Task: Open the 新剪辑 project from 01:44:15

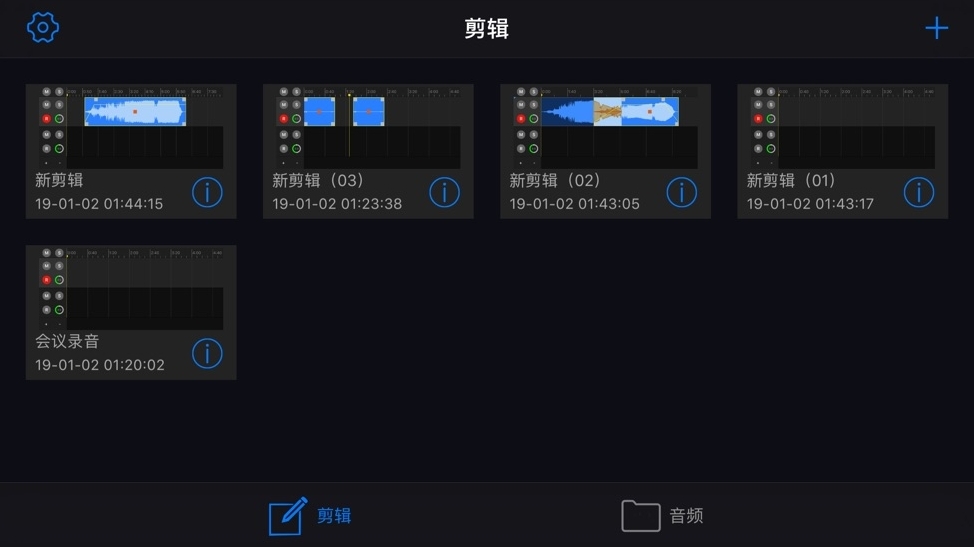Action: (x=130, y=128)
